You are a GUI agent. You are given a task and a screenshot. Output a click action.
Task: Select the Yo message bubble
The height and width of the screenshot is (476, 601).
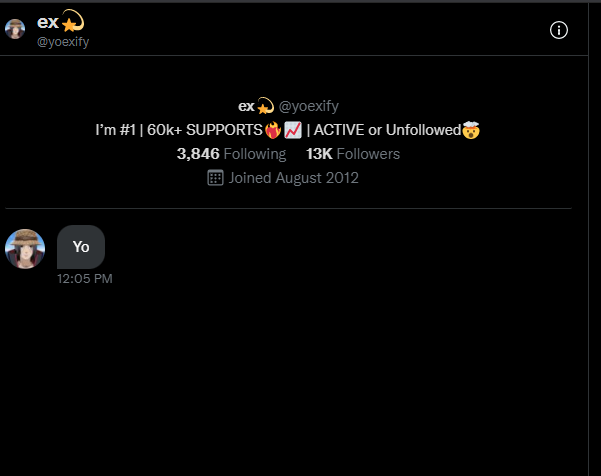[81, 246]
